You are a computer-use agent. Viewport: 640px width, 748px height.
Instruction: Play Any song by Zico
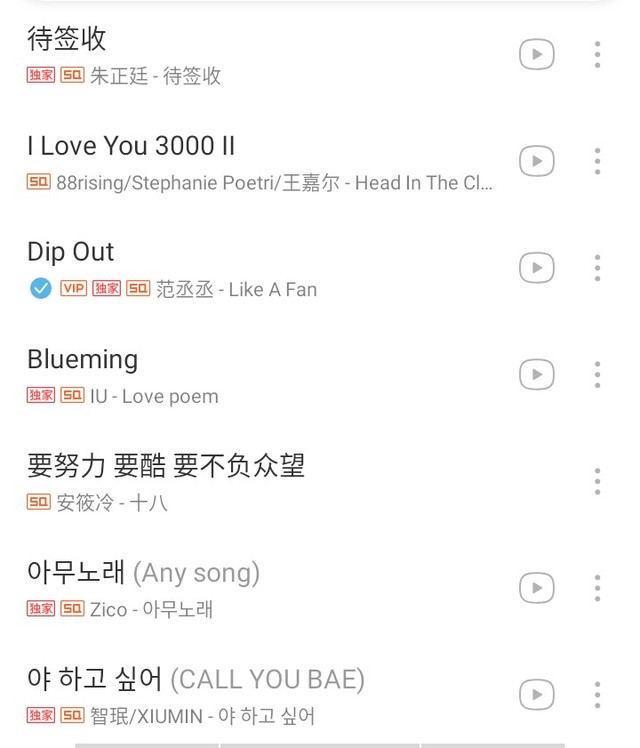[x=258, y=588]
